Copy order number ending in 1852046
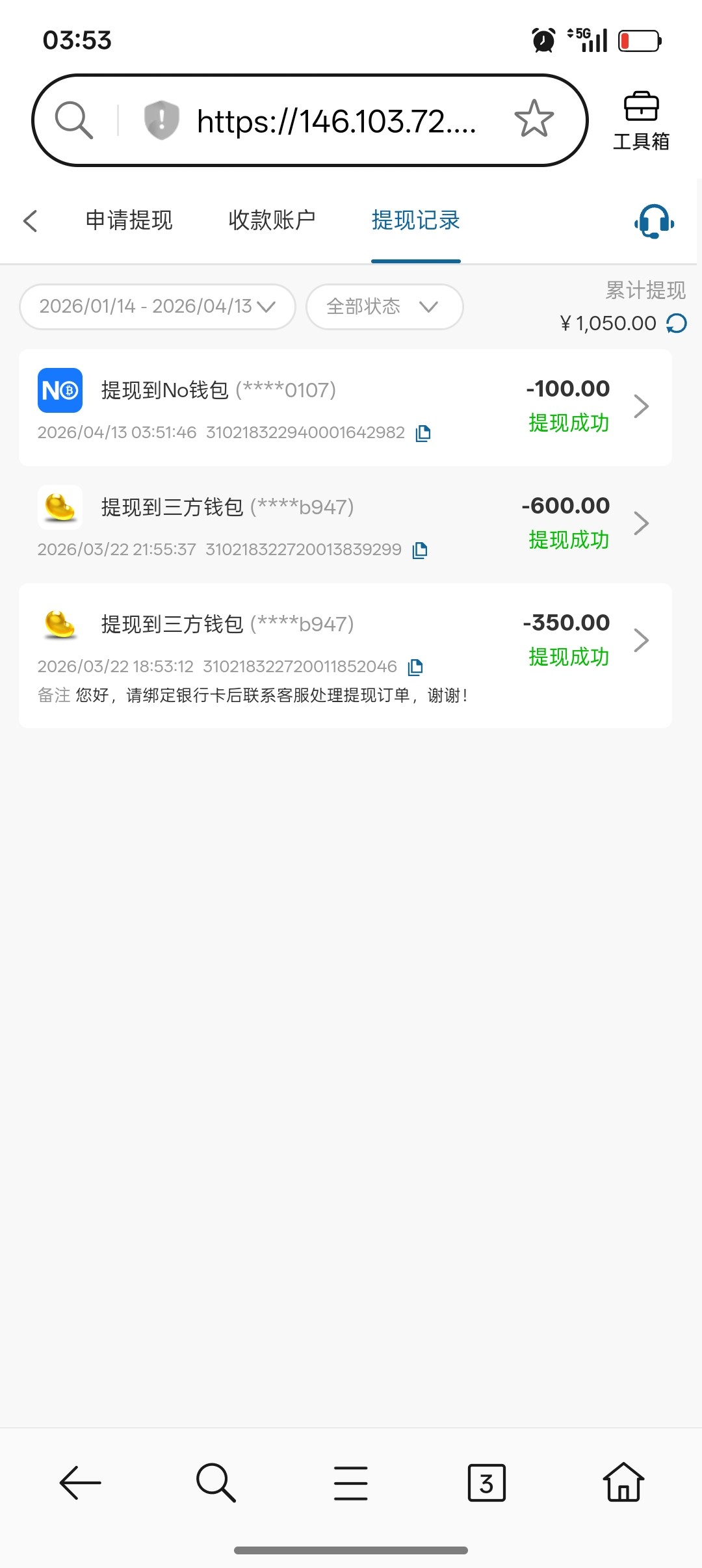This screenshot has width=702, height=1568. [x=415, y=667]
